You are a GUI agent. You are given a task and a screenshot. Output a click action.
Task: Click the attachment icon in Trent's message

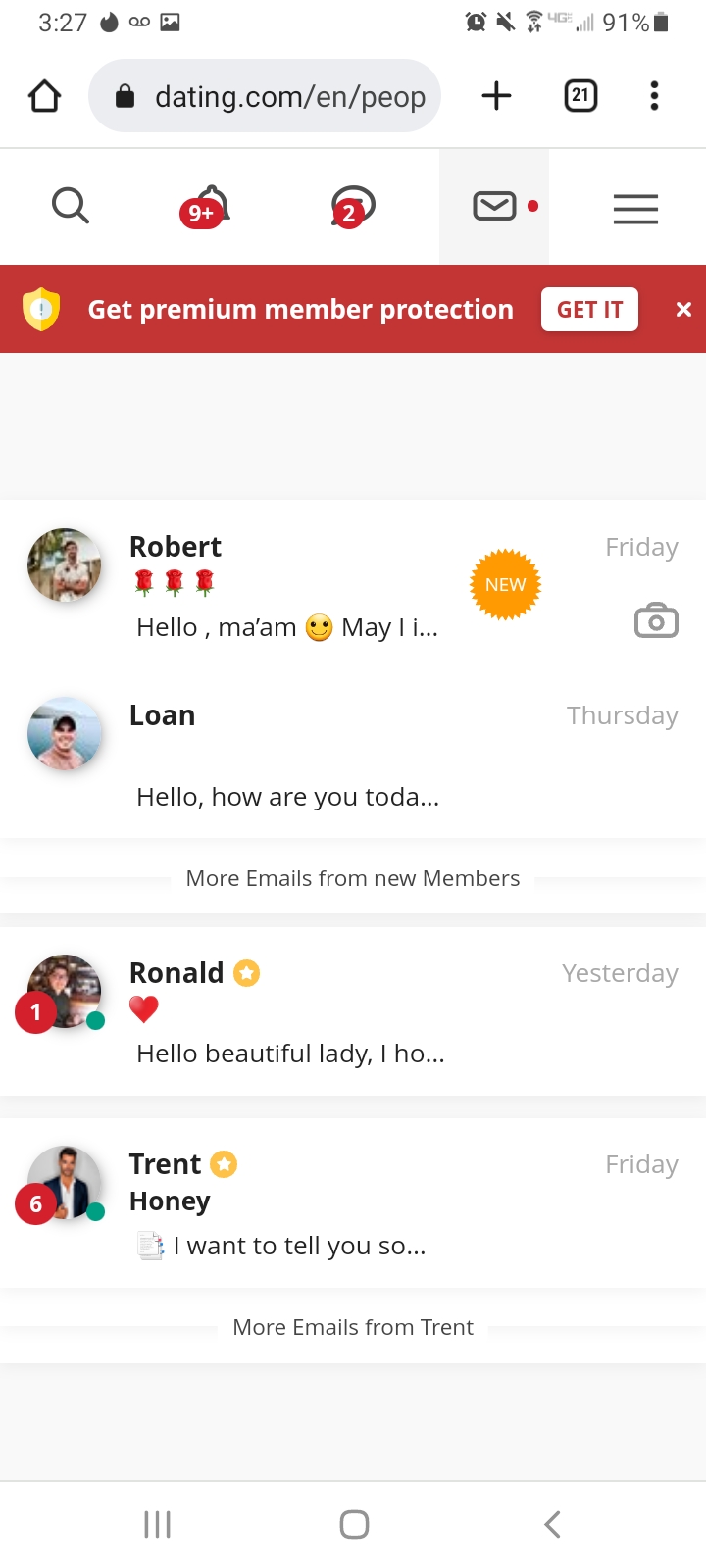149,1246
